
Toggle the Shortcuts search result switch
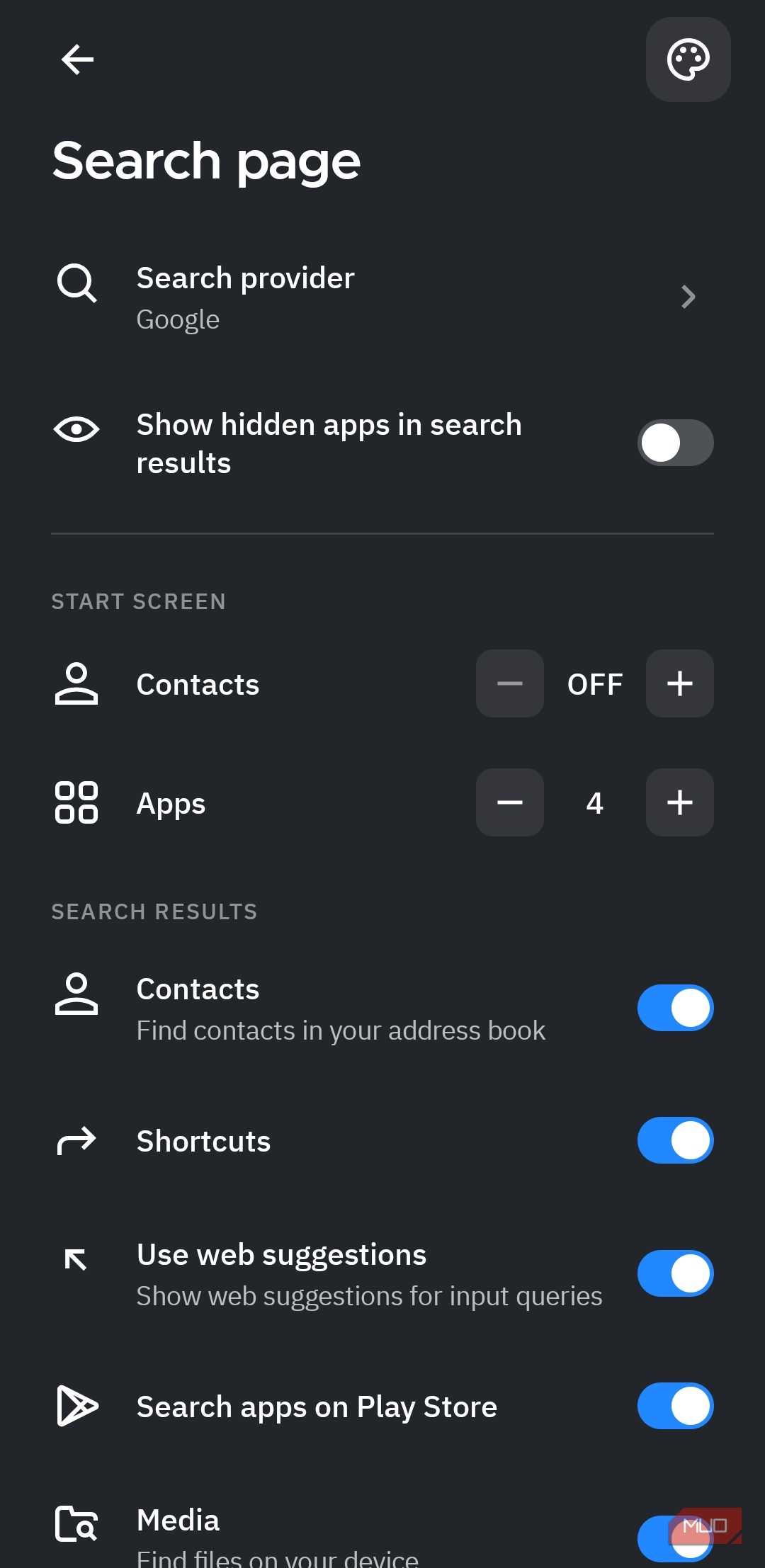pyautogui.click(x=674, y=1140)
